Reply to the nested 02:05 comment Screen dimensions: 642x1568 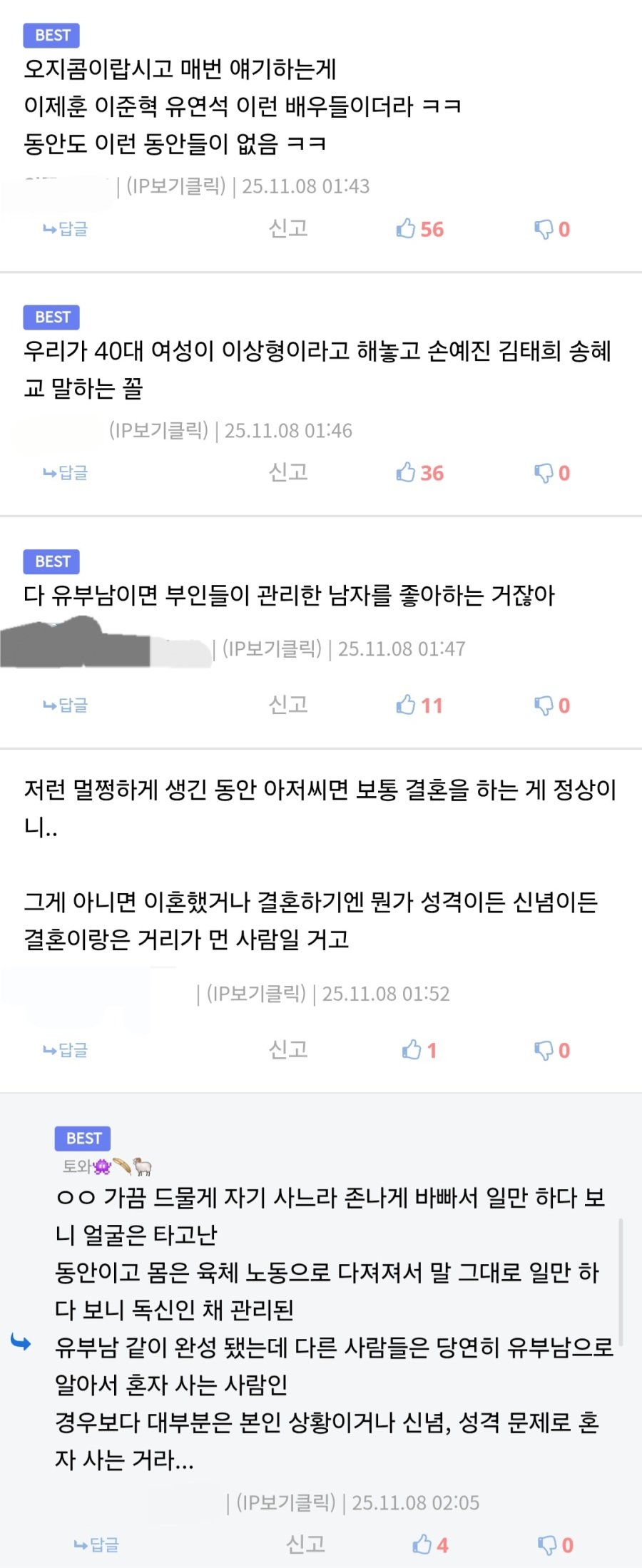tap(97, 1545)
